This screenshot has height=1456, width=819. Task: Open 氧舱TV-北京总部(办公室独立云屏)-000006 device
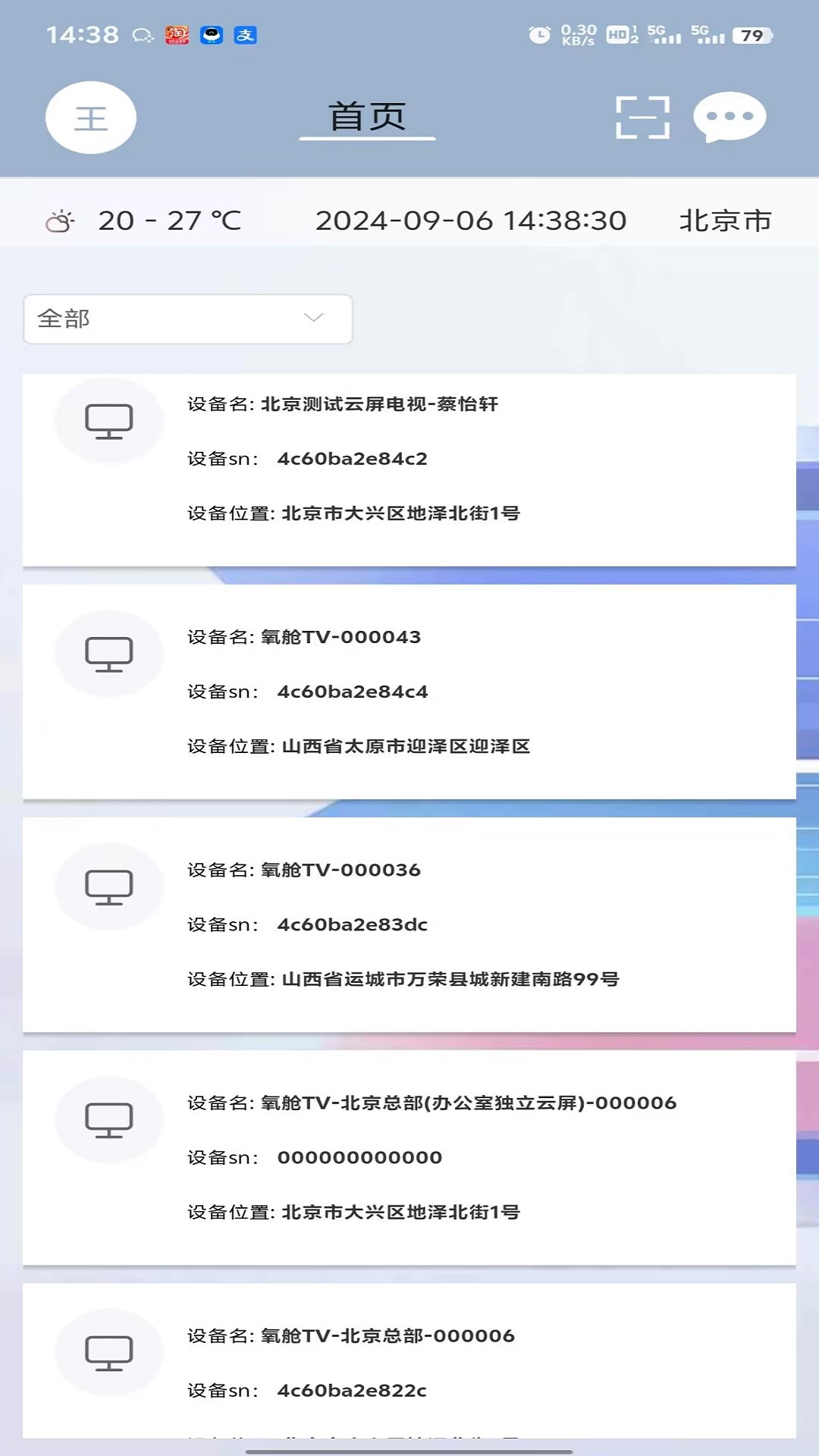click(x=409, y=1157)
